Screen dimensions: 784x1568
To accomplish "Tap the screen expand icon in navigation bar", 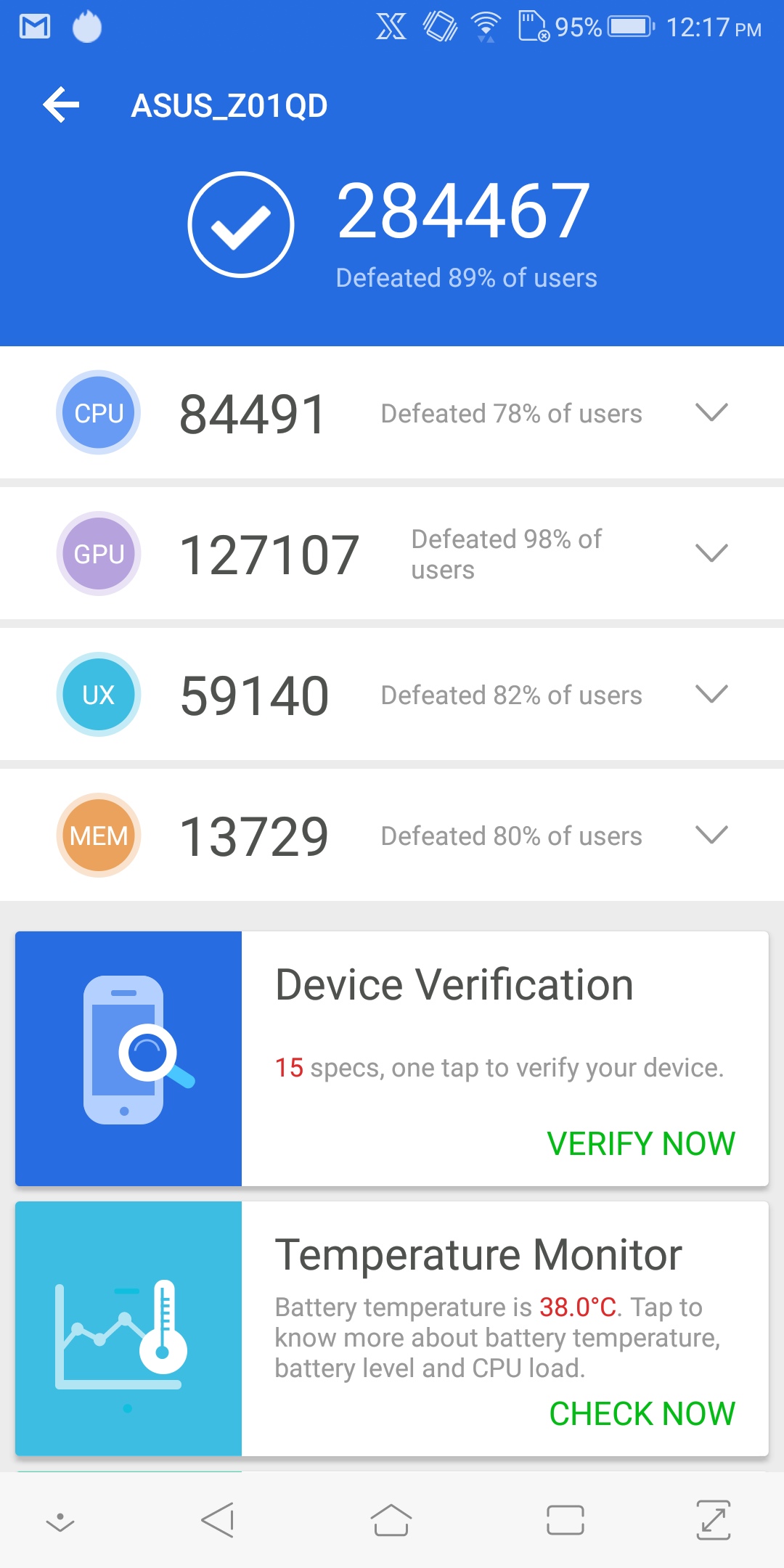I will [x=714, y=1520].
